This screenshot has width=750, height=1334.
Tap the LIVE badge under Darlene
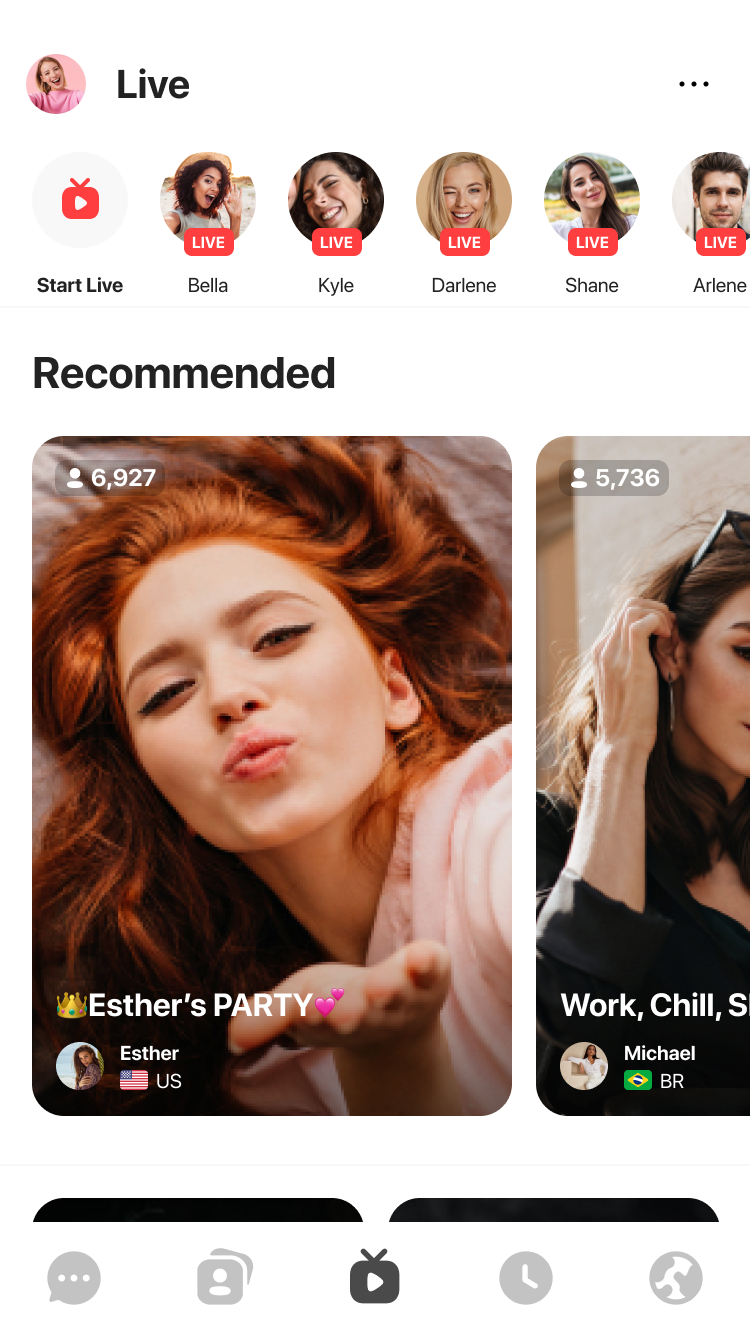pos(464,242)
